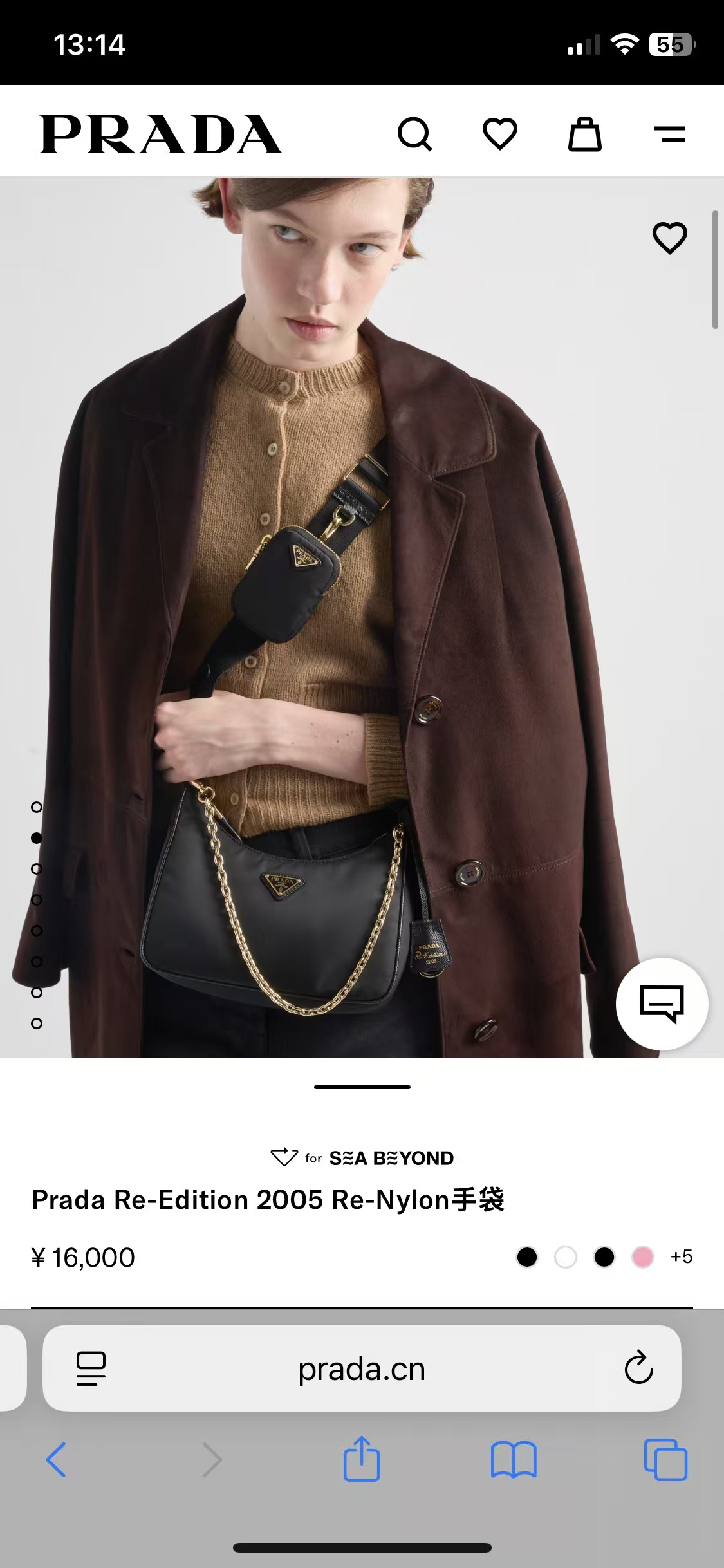Open page settings via the reader icon
Viewport: 724px width, 1568px height.
(x=90, y=1368)
